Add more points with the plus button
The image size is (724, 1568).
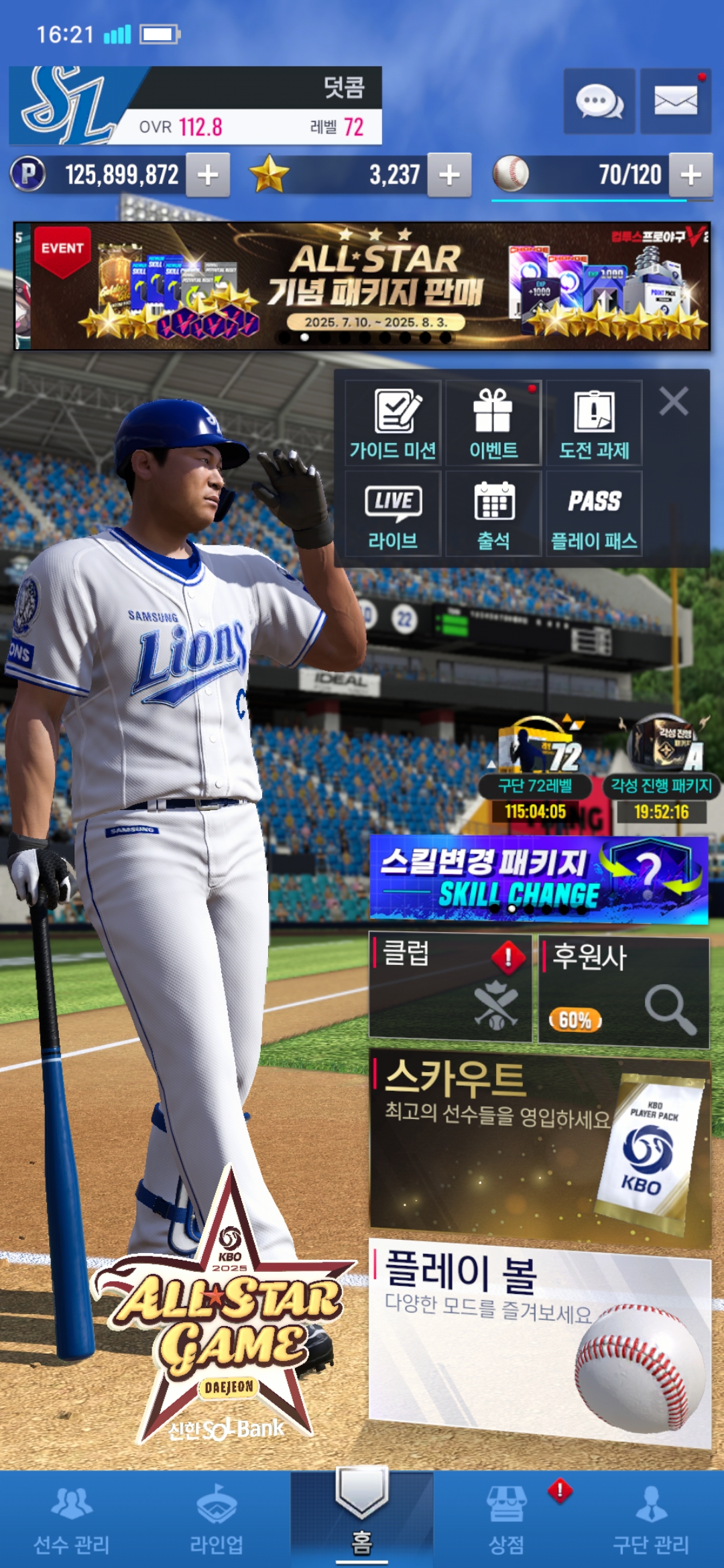208,175
